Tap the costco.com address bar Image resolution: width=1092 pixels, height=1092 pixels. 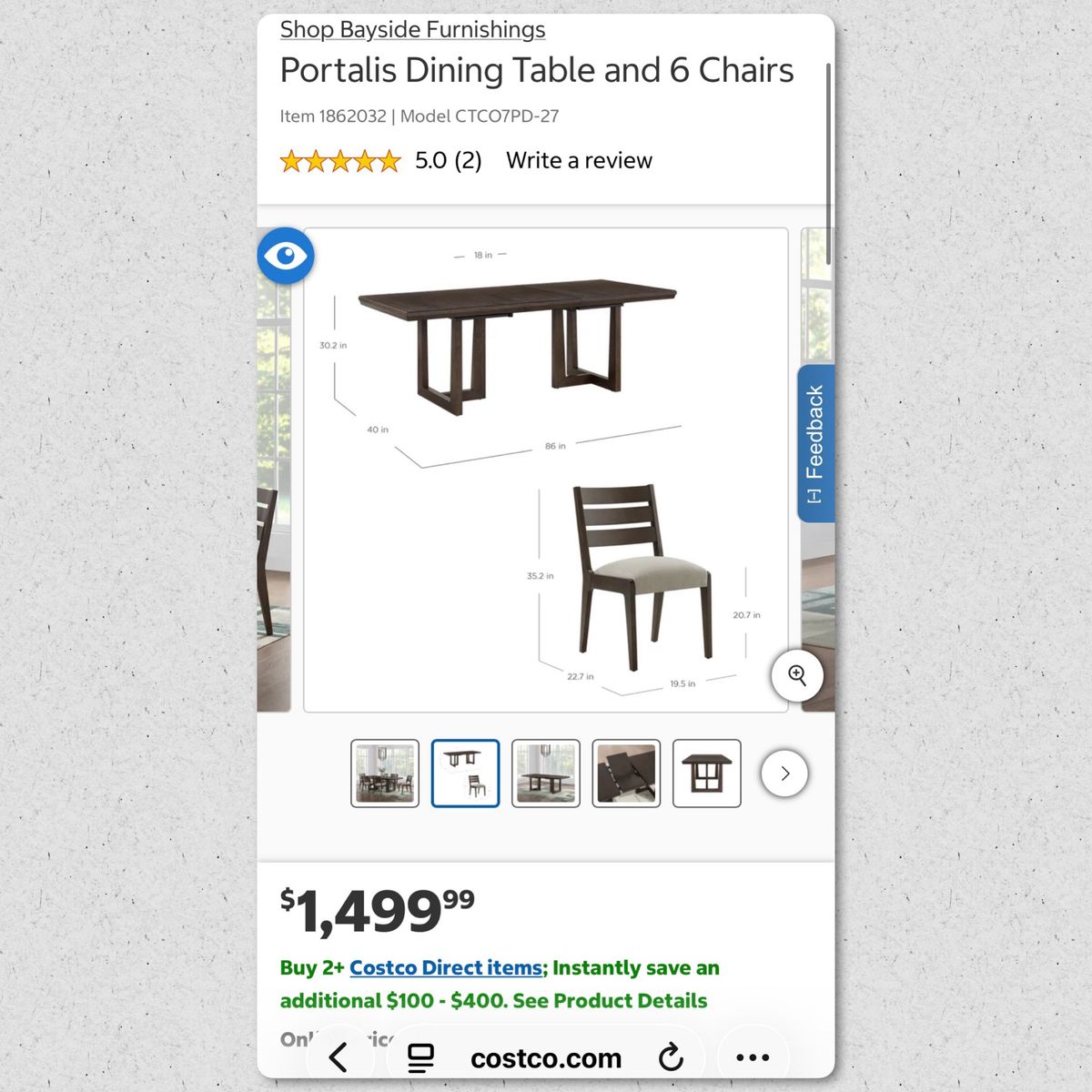[546, 1058]
